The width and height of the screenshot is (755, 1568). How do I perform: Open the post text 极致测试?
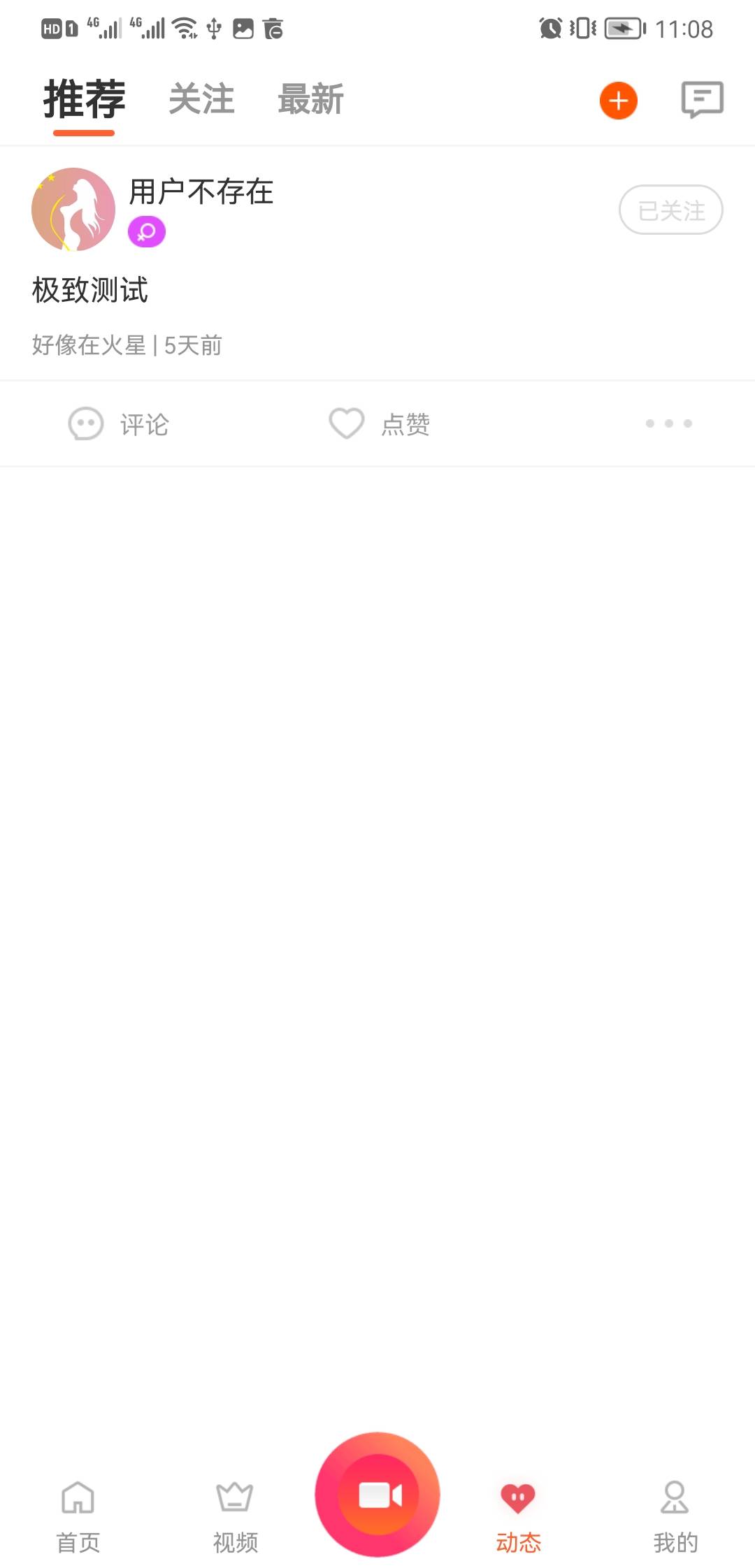(x=90, y=291)
